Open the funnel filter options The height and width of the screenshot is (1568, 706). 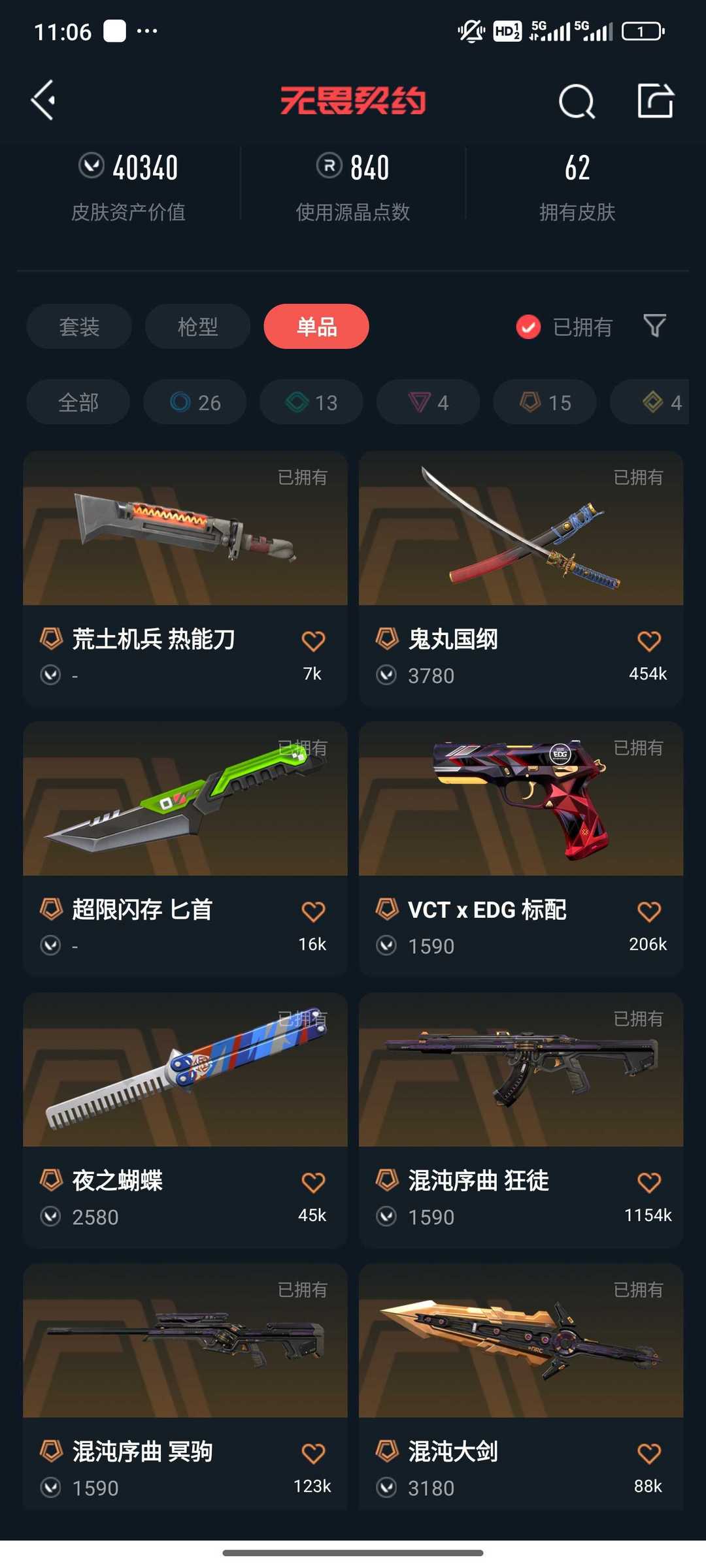(x=654, y=325)
